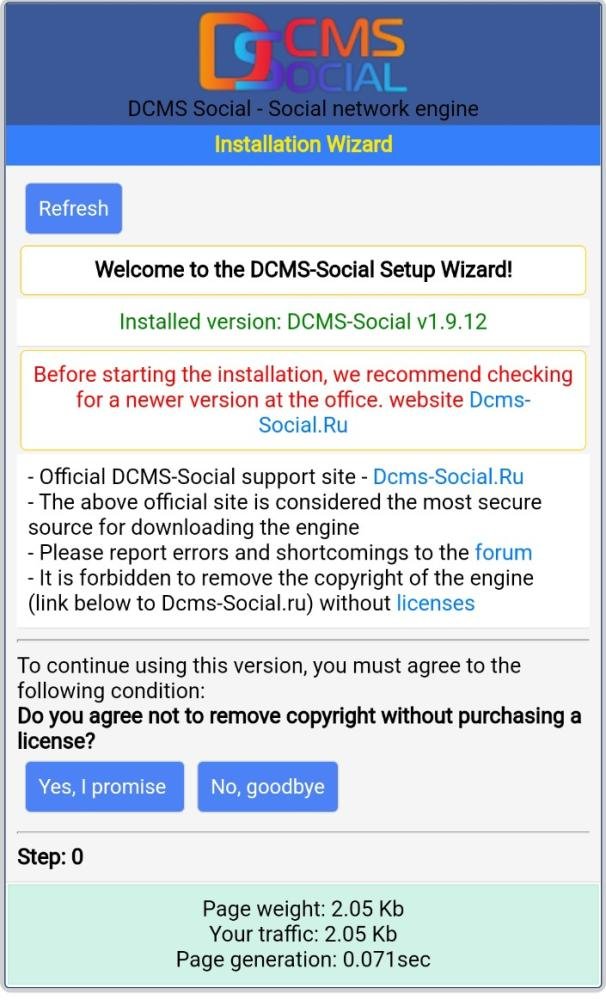
Task: Tap the Refresh button
Action: point(73,209)
